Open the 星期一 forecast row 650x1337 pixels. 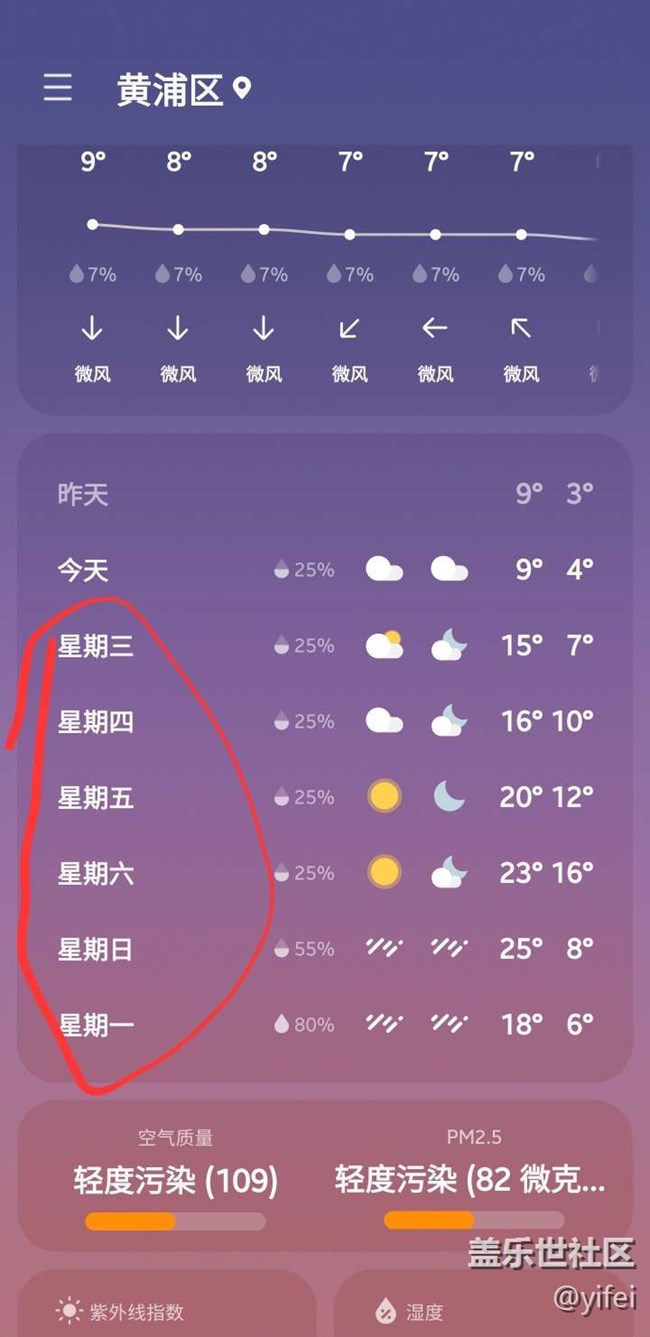point(325,1024)
